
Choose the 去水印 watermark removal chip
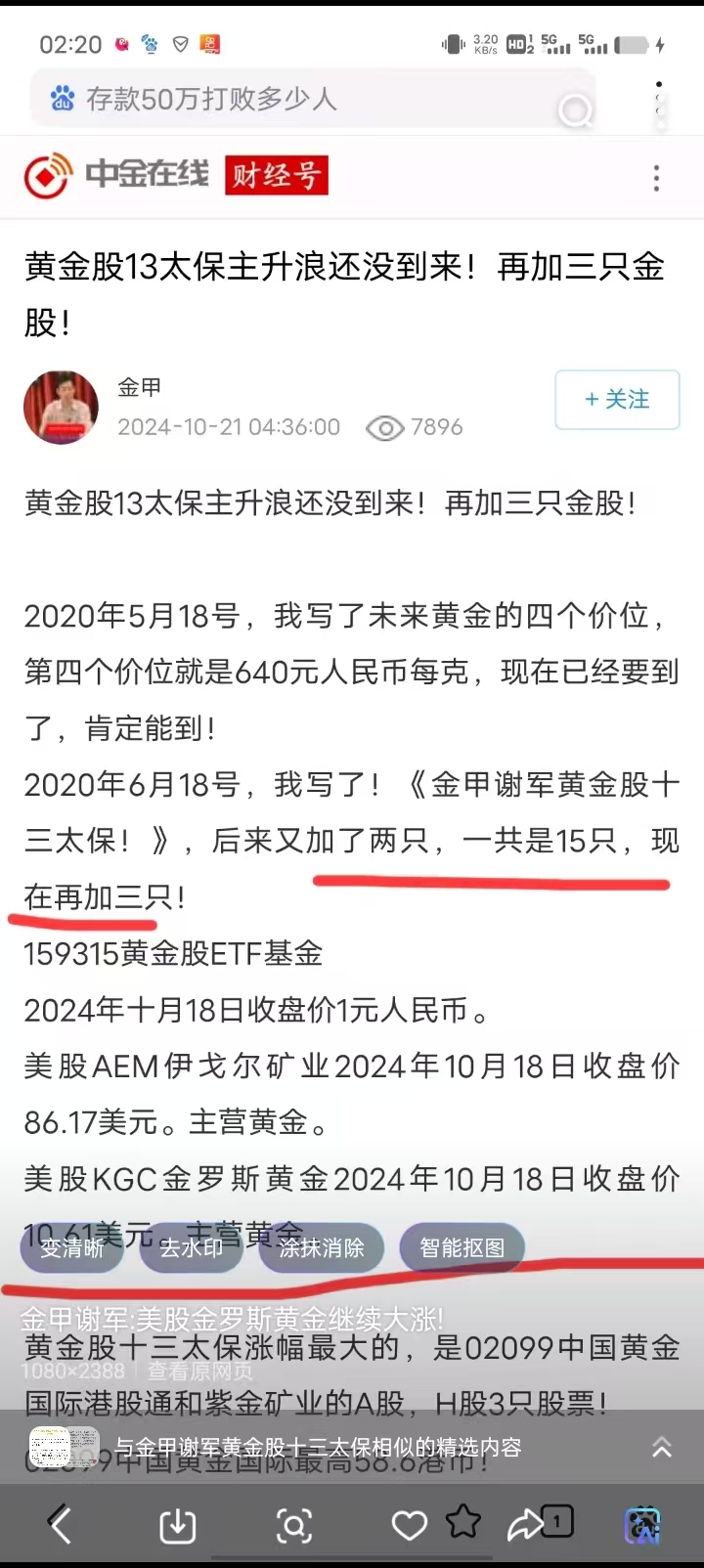tap(191, 1247)
